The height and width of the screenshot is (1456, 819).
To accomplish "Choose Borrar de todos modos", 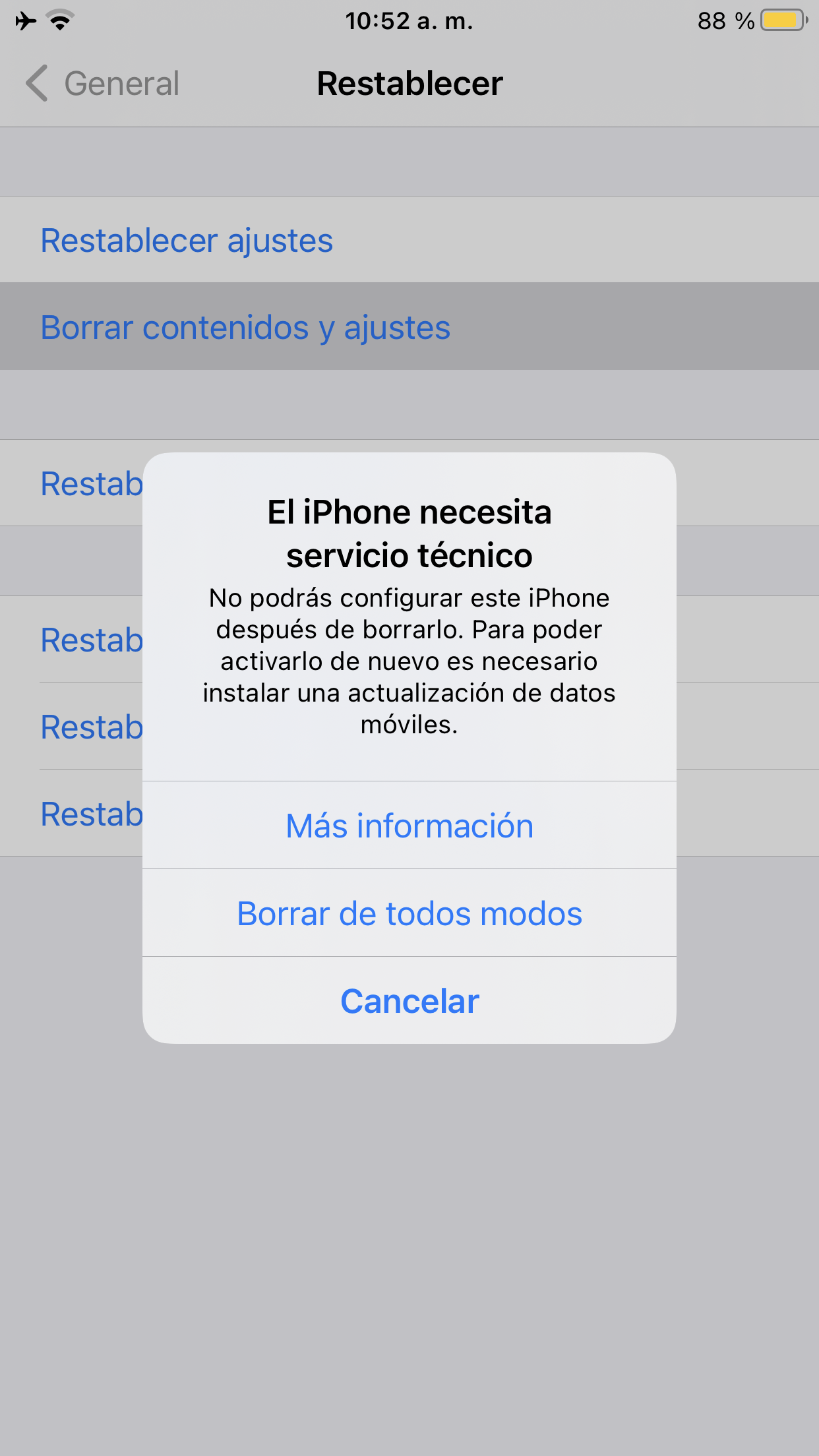I will 409,913.
